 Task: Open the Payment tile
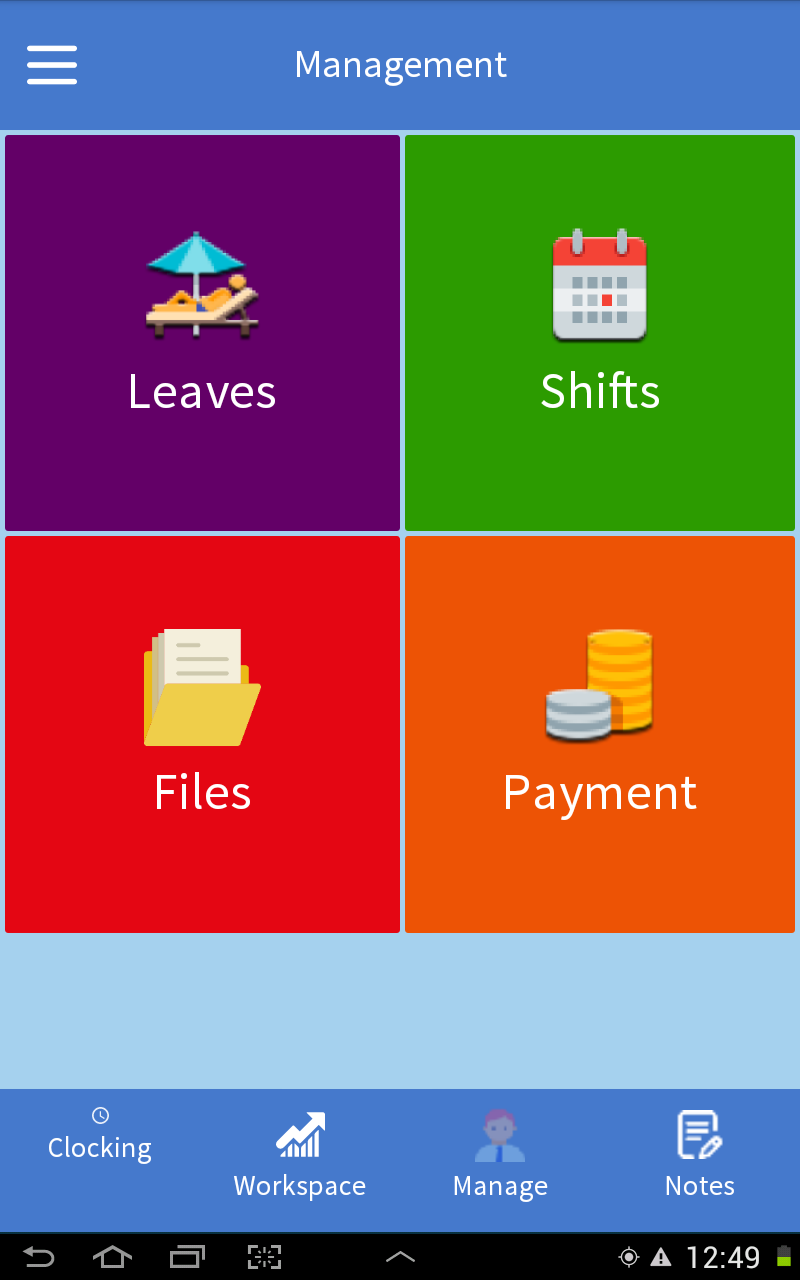click(600, 734)
